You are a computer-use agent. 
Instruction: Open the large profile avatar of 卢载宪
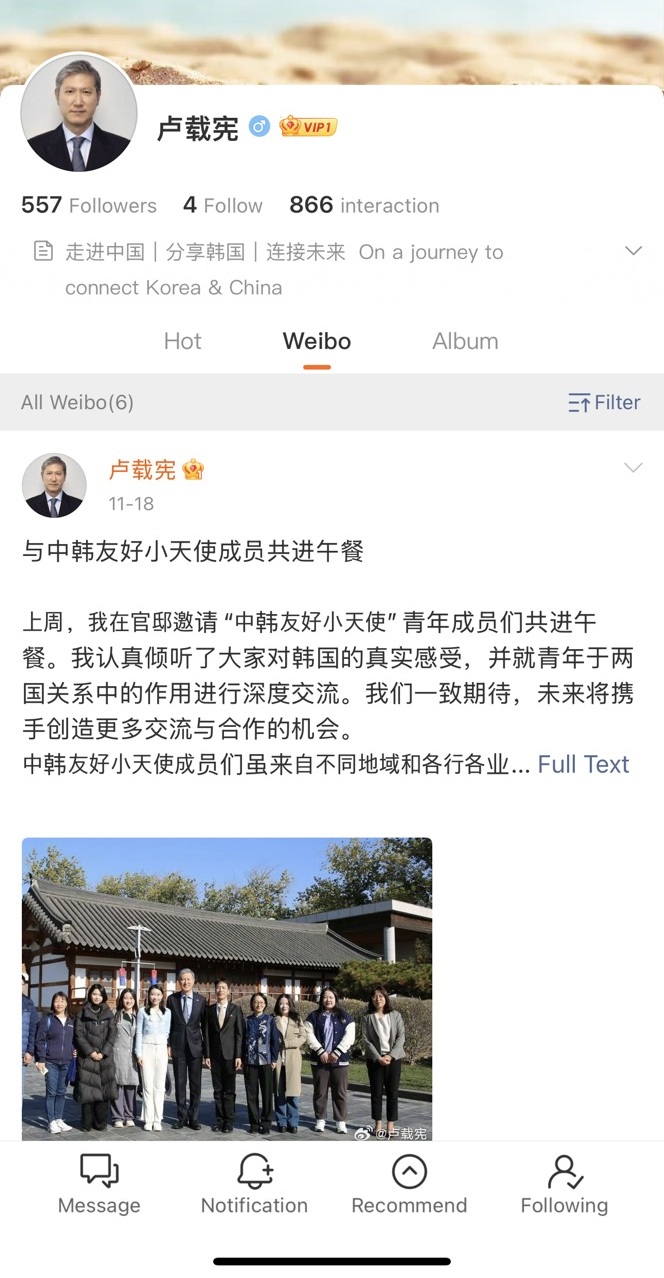point(79,112)
